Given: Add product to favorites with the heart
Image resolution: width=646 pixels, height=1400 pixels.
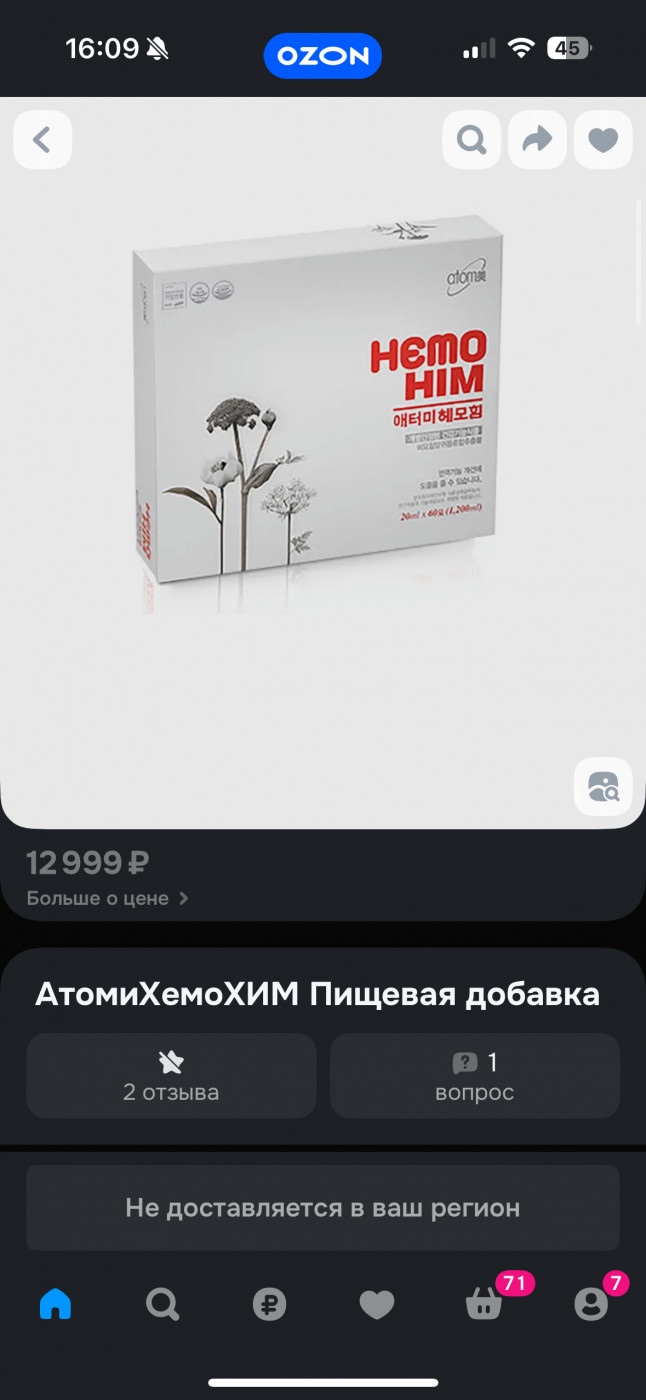Looking at the screenshot, I should click(603, 140).
